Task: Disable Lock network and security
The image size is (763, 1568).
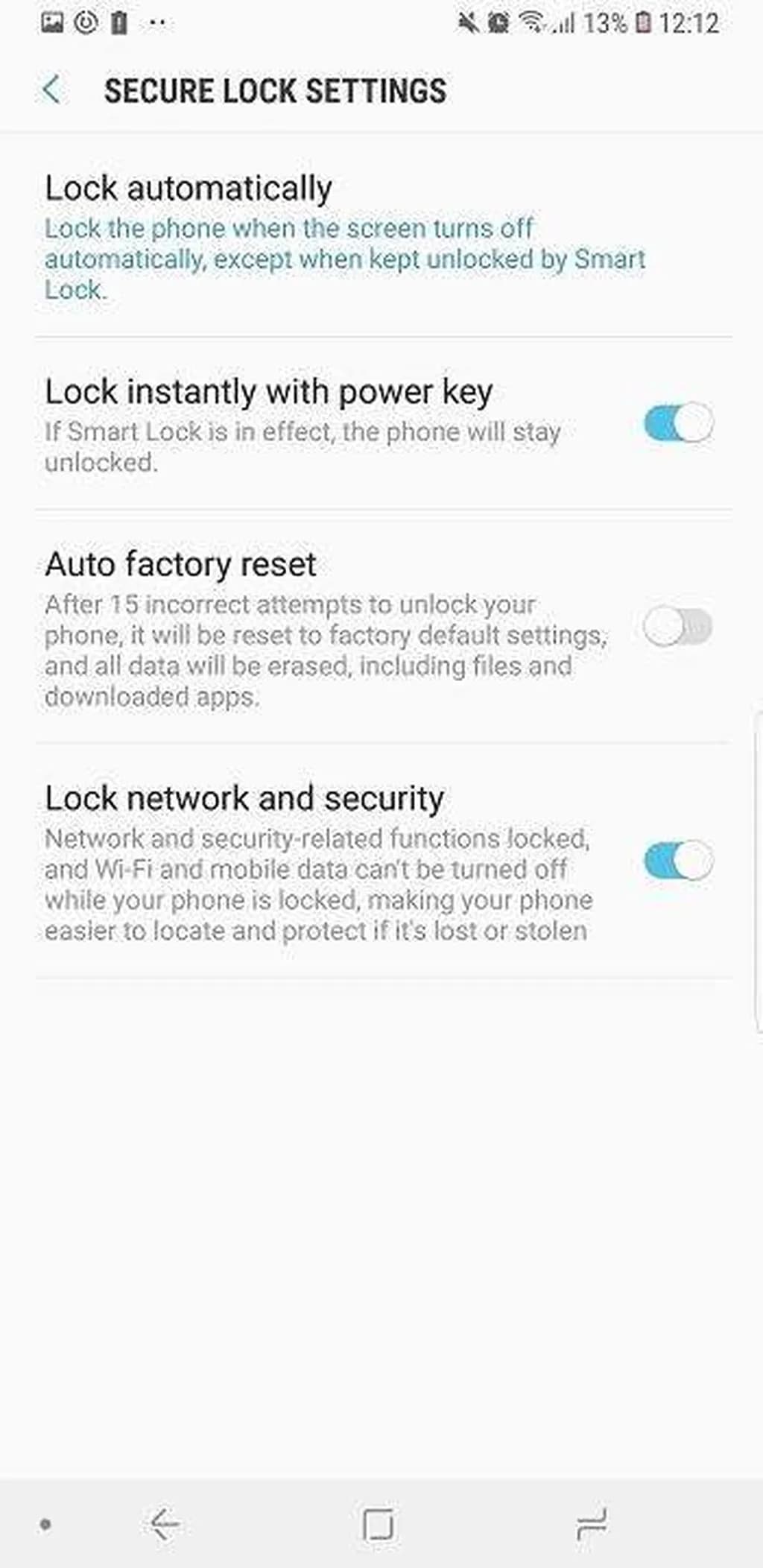Action: 678,862
